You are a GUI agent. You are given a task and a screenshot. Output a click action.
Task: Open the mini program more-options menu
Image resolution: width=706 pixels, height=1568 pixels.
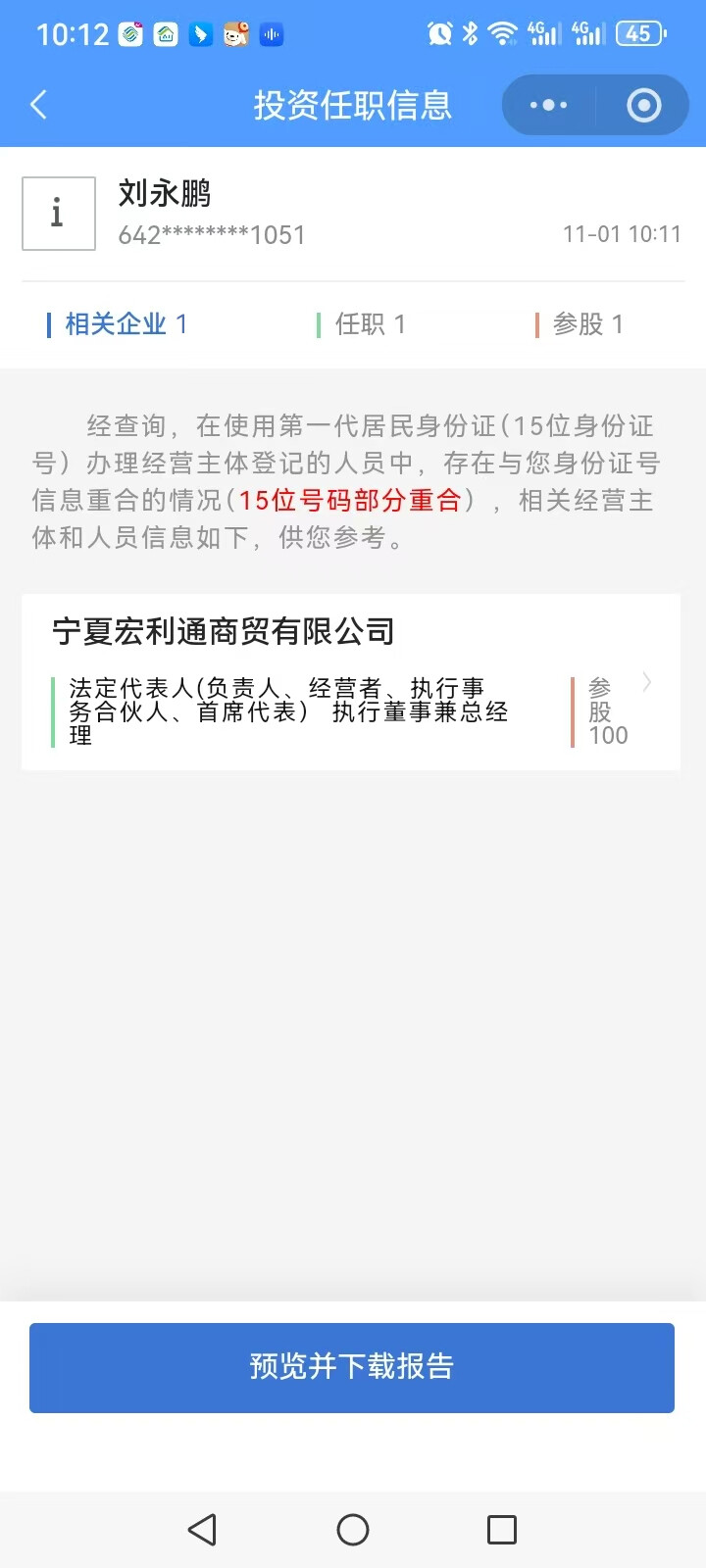coord(548,105)
